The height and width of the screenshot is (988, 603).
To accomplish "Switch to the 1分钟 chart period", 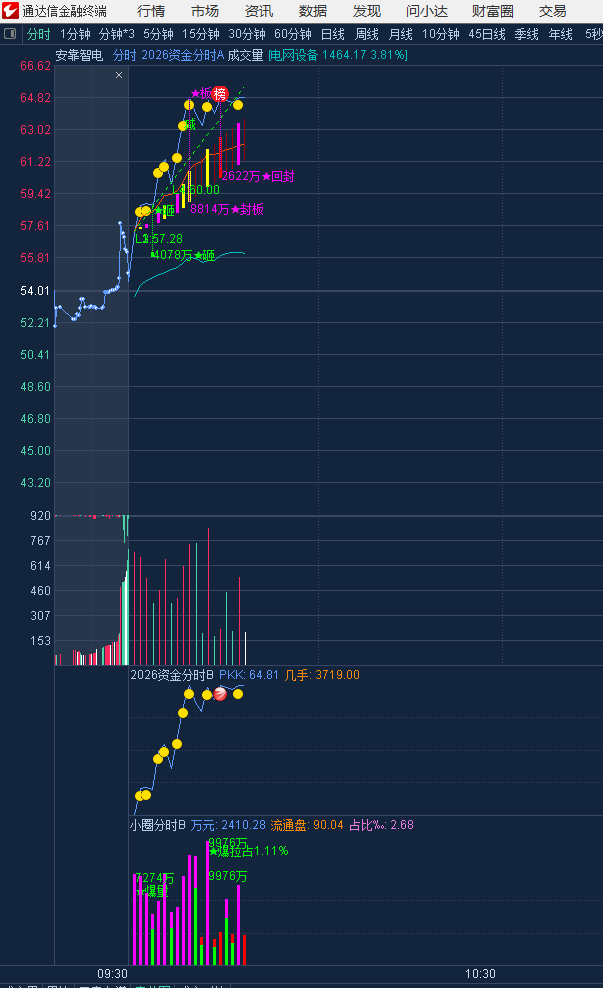I will [76, 34].
